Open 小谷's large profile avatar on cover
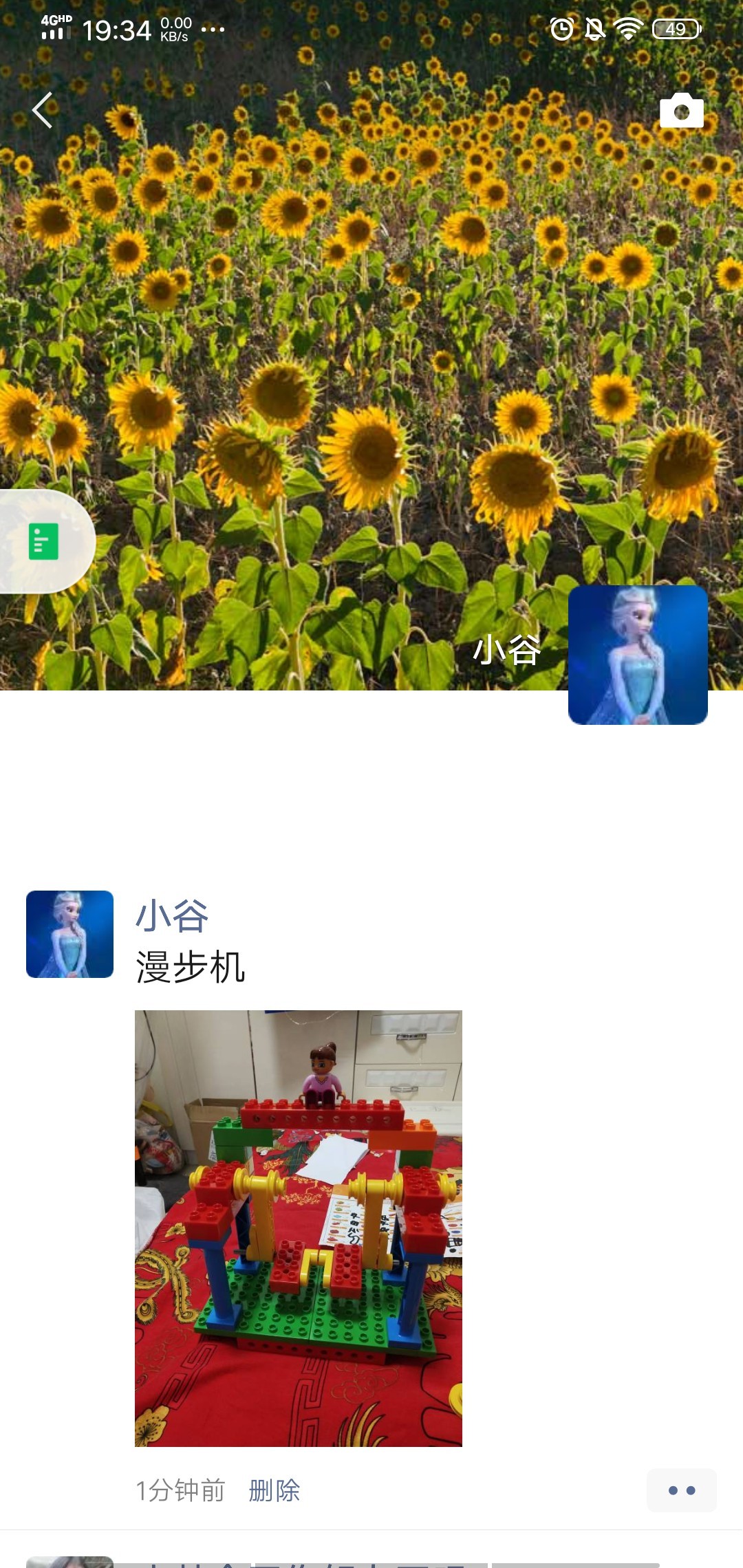 click(638, 655)
